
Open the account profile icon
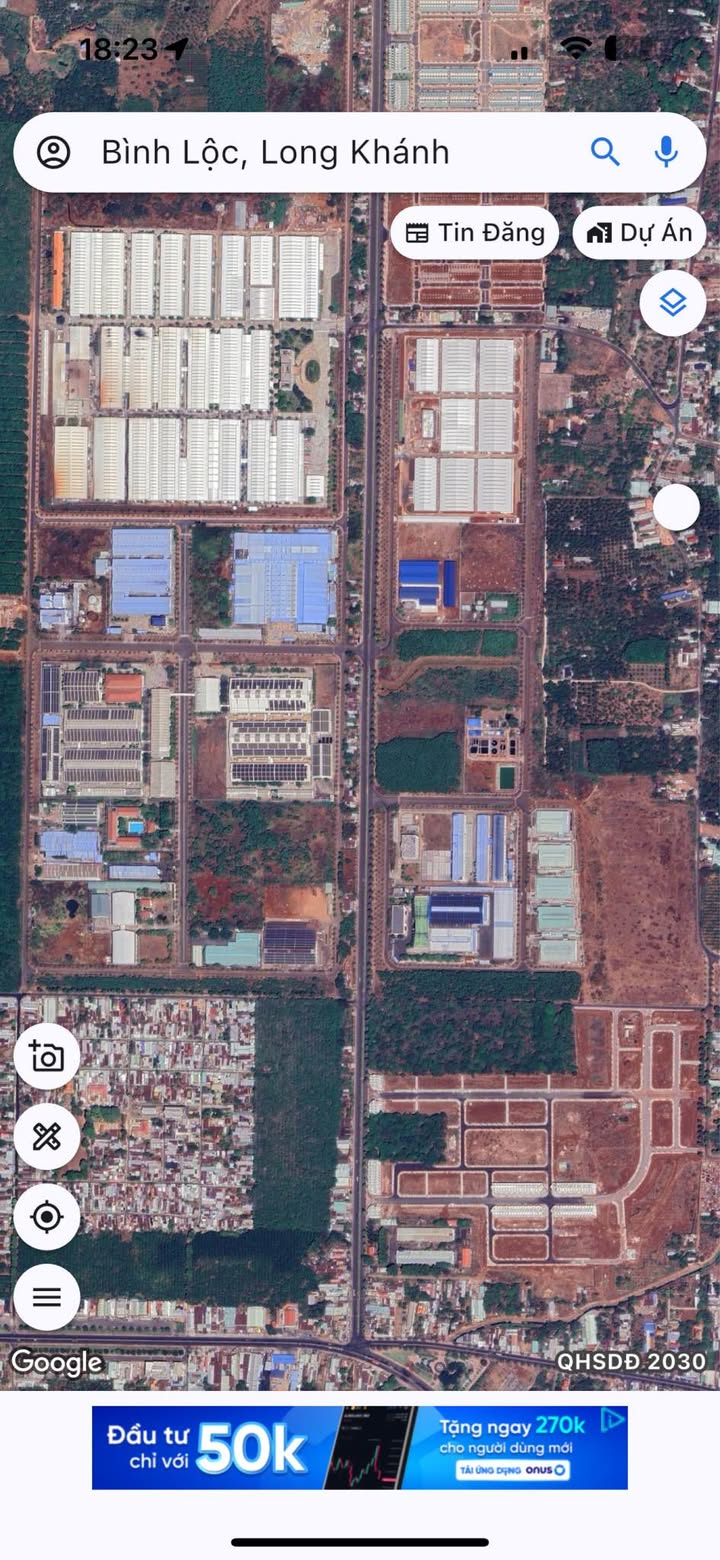[x=54, y=153]
